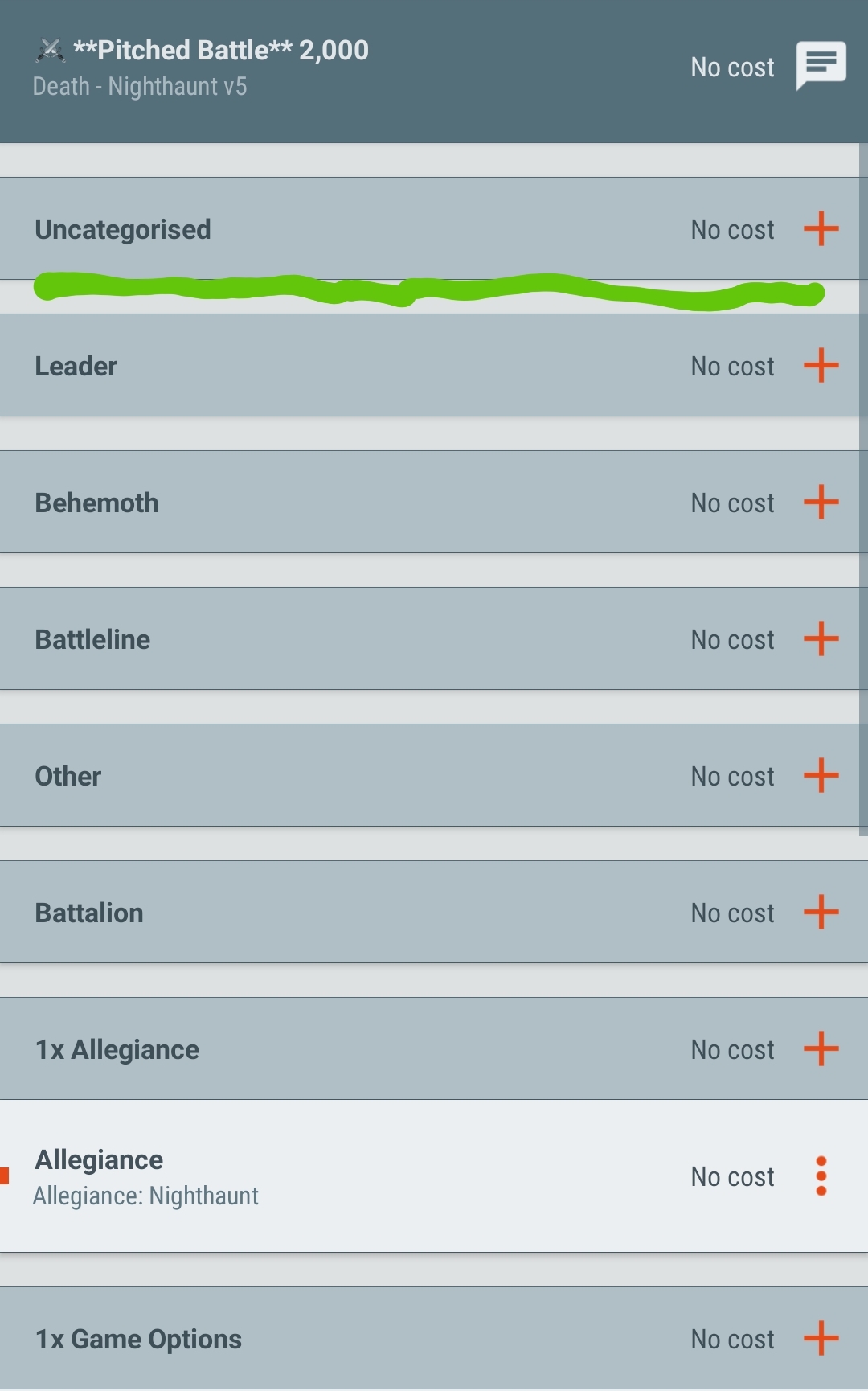Tap the plus next to Other

821,776
